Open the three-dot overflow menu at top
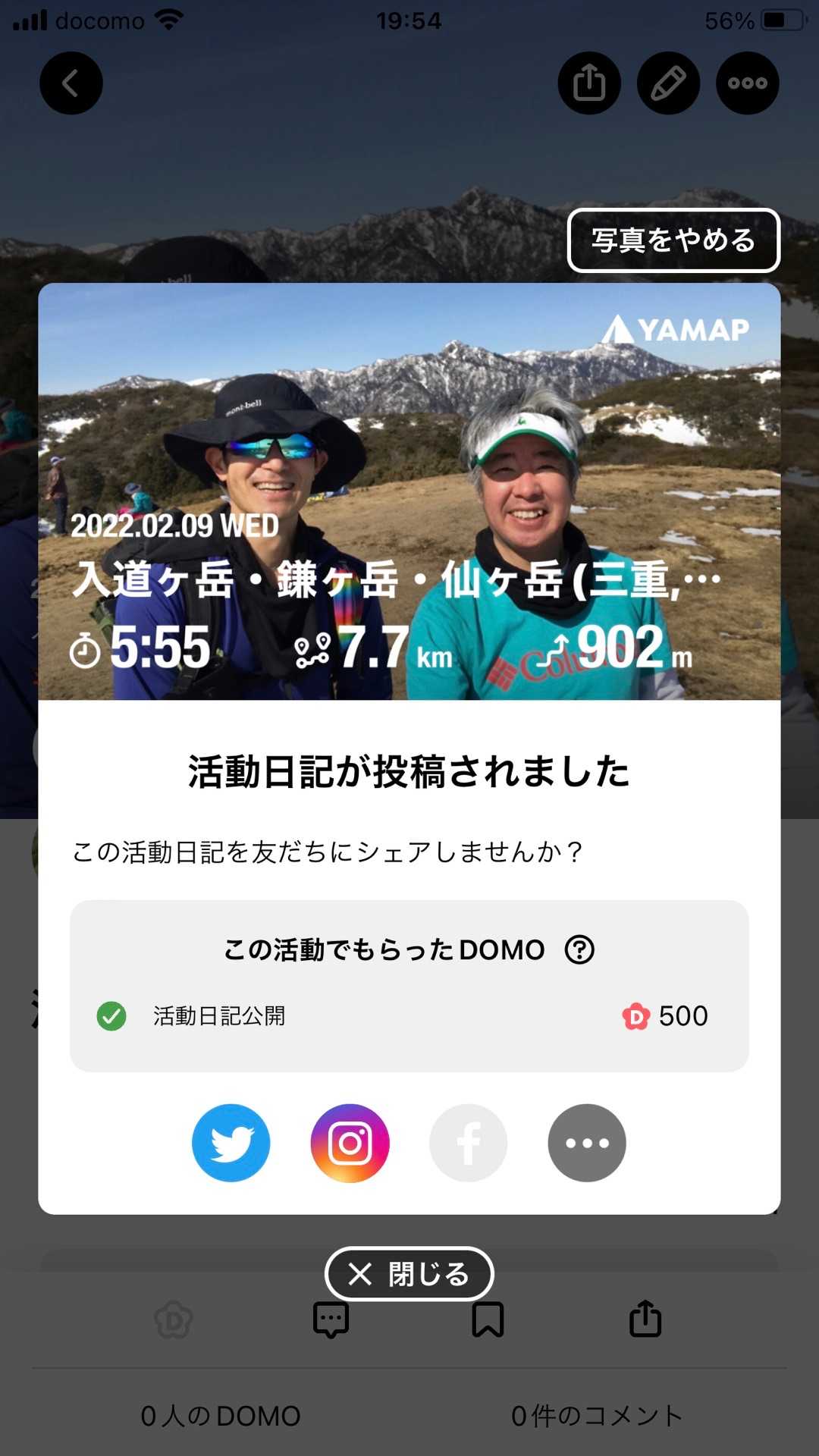Screen dimensions: 819x1456 pyautogui.click(x=747, y=83)
